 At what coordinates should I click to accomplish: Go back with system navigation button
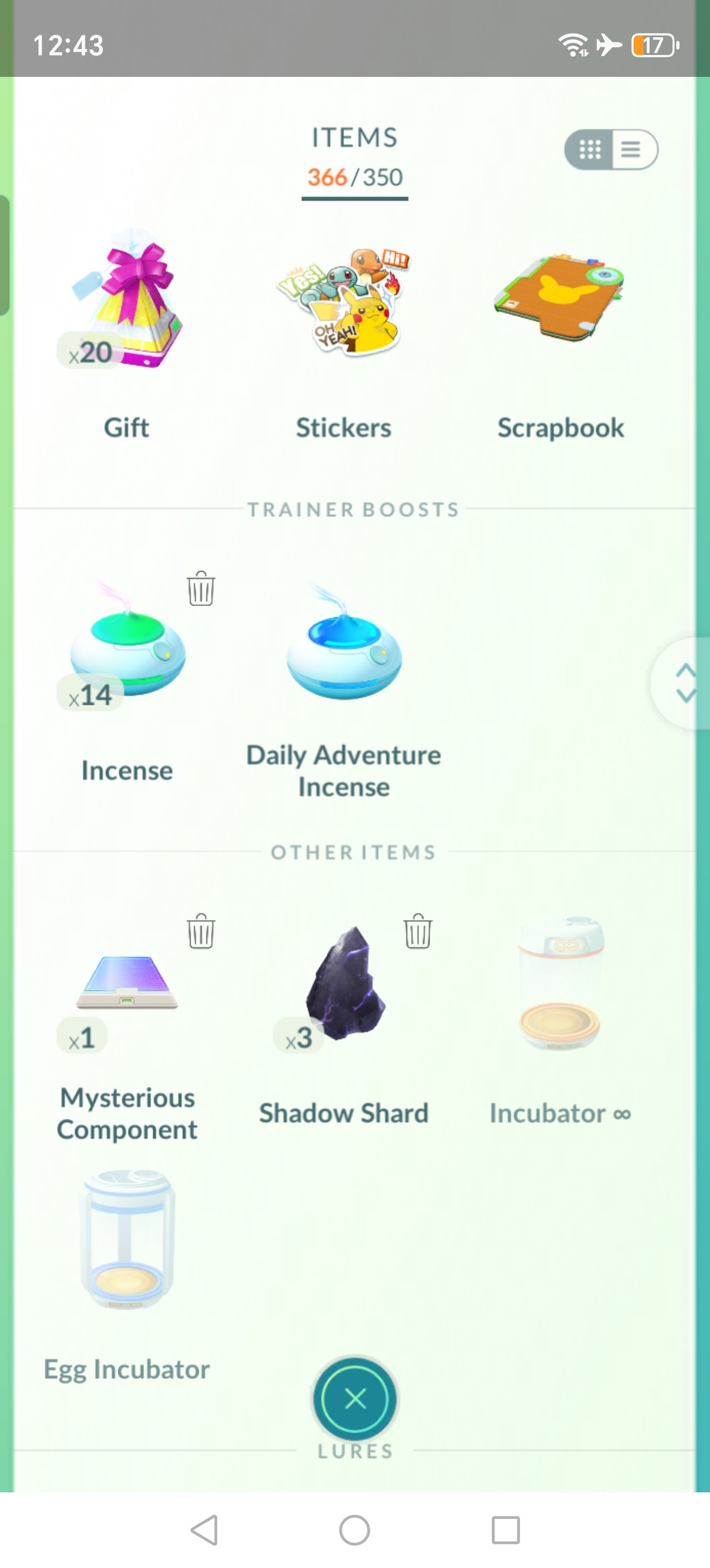(205, 1530)
